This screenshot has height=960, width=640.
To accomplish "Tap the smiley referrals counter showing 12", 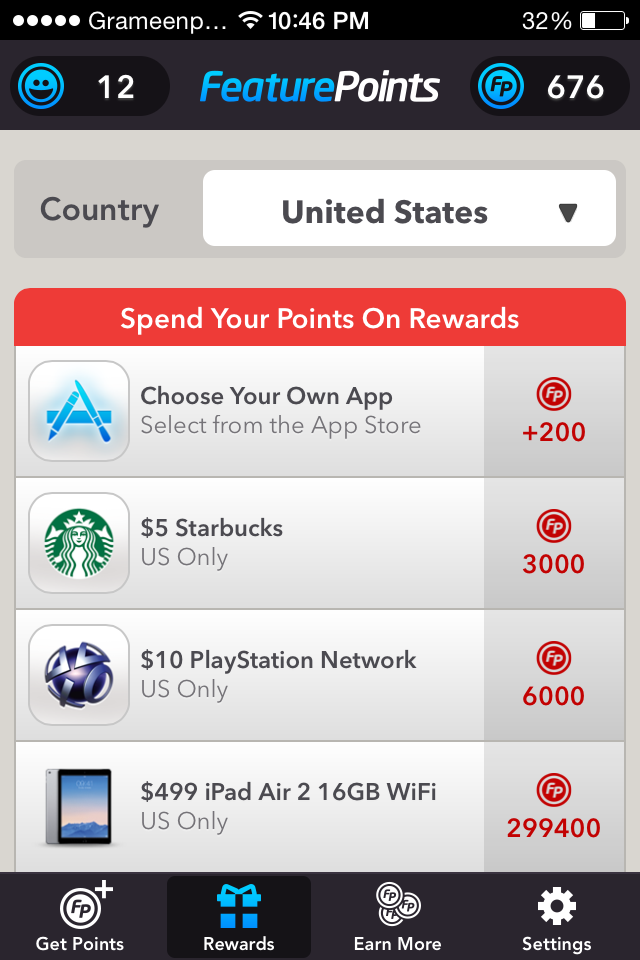I will (90, 87).
